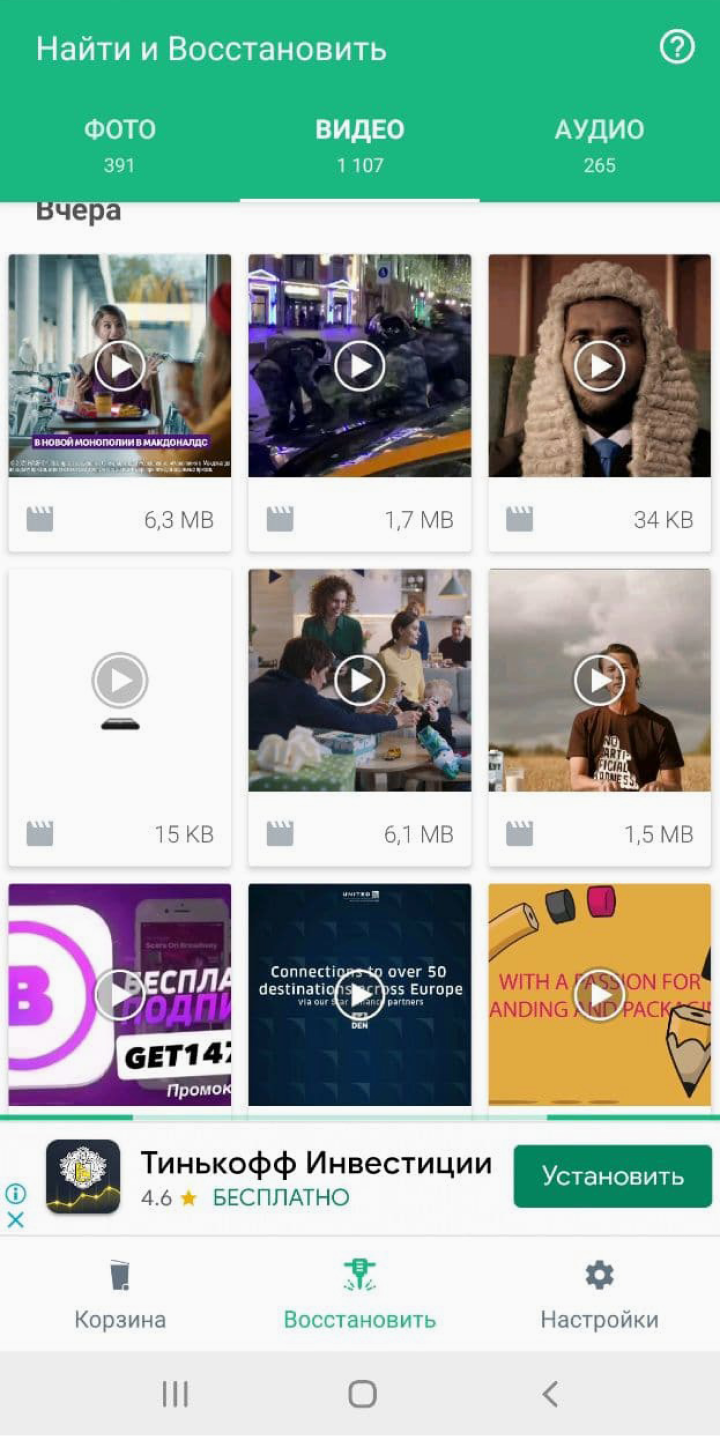
Task: Open the GET147 promo video
Action: [120, 995]
